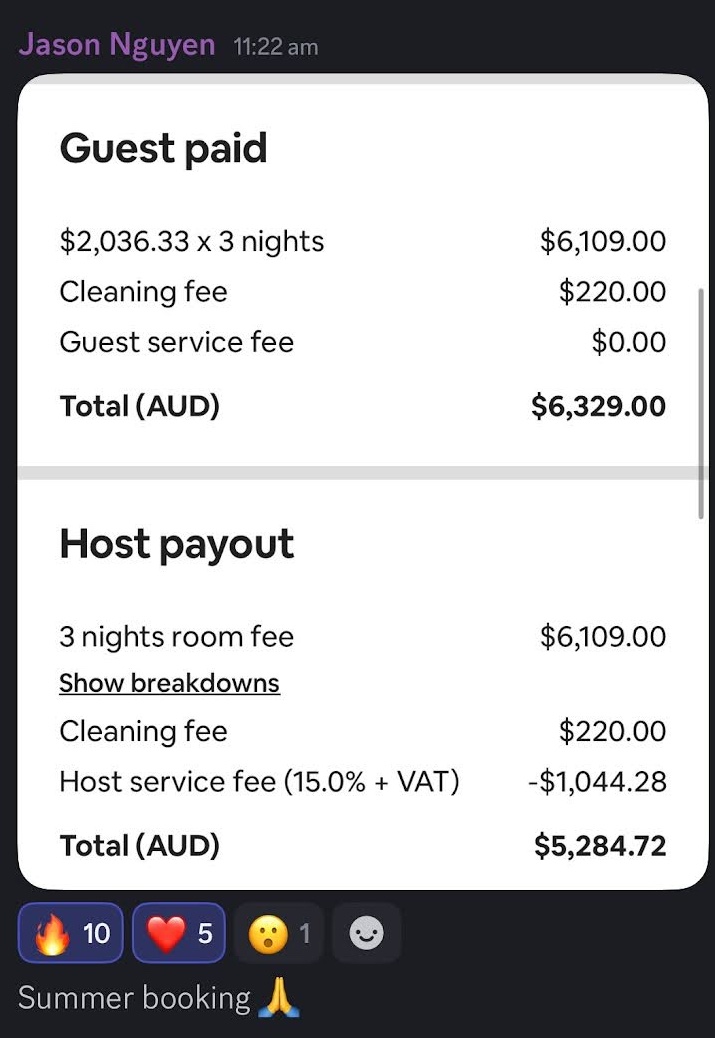This screenshot has height=1038, width=715.
Task: Open the add reaction emoji picker
Action: click(366, 933)
